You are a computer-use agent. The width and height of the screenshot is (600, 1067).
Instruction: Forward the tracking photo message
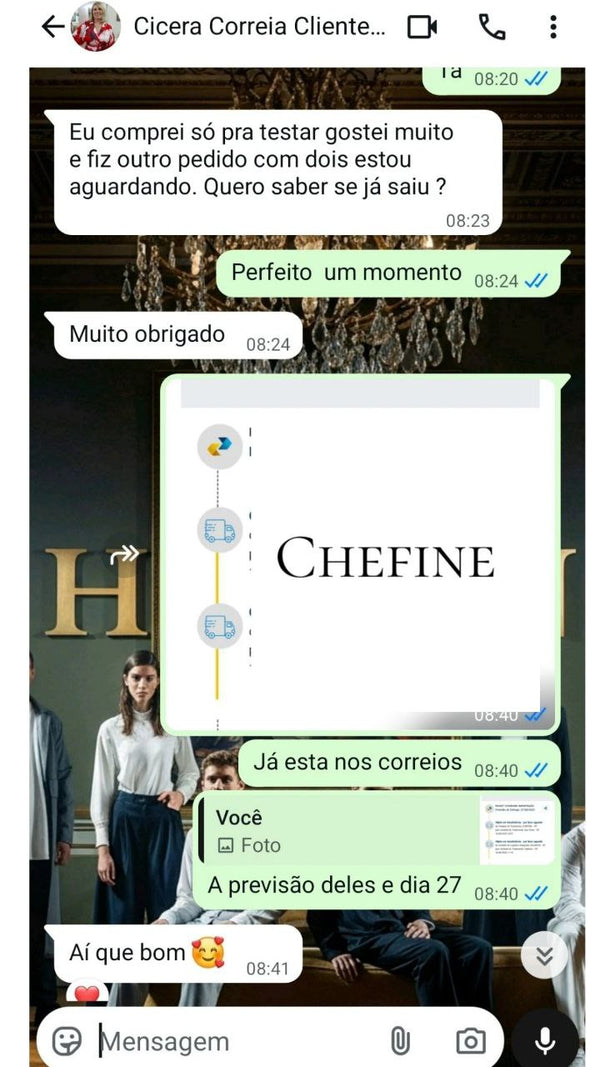pos(125,554)
